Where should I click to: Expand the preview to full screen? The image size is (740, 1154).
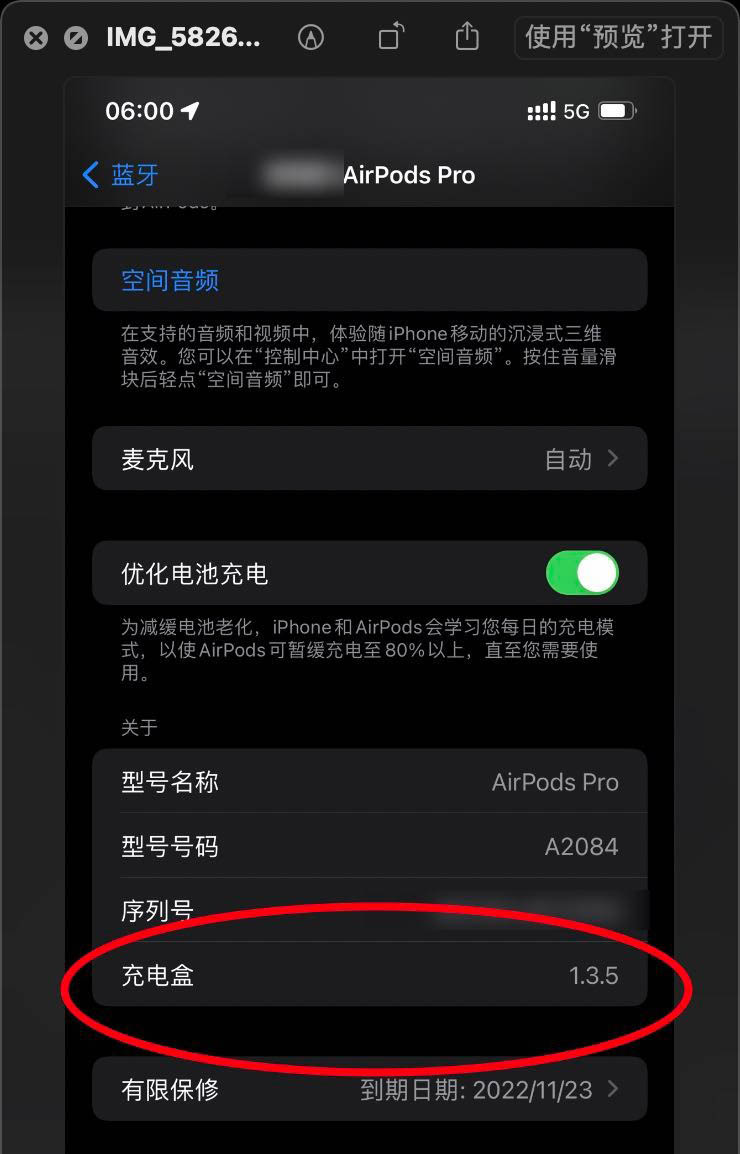tap(75, 38)
